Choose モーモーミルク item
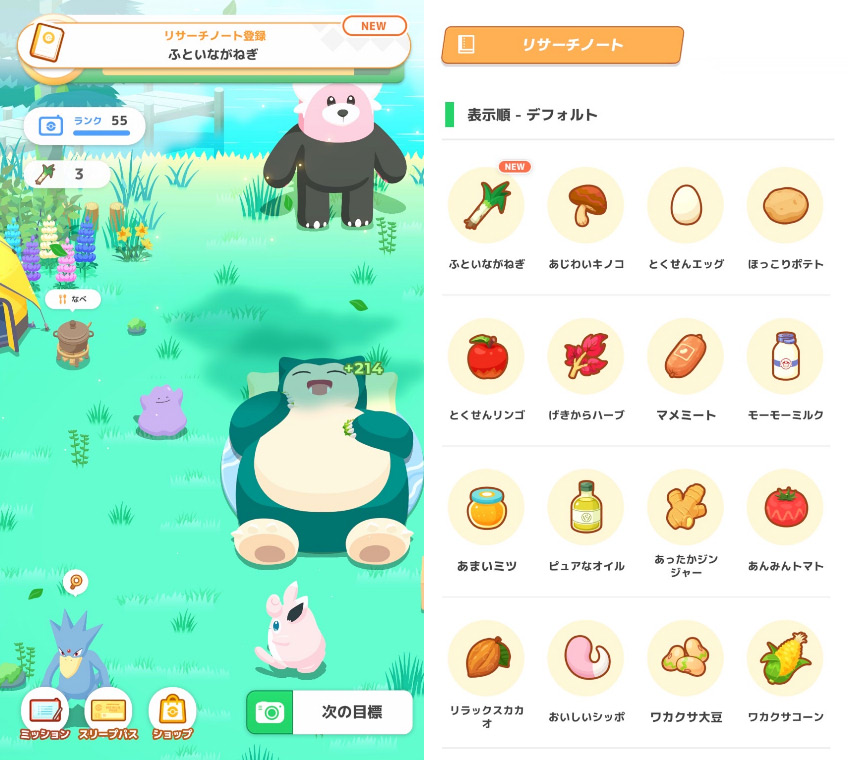 [x=785, y=357]
